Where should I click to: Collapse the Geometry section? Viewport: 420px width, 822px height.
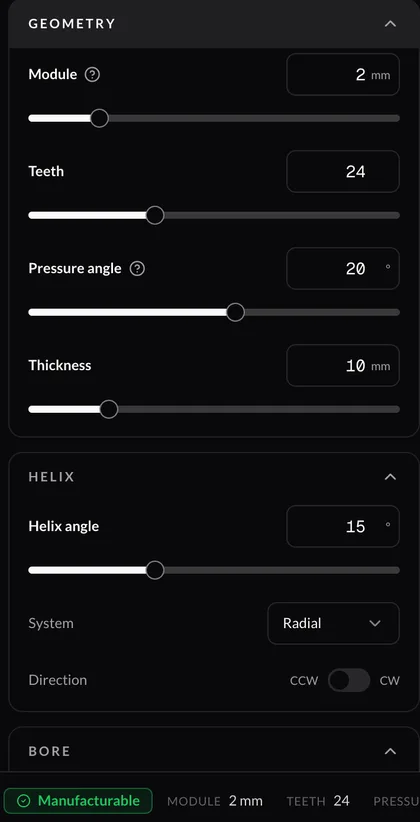390,24
